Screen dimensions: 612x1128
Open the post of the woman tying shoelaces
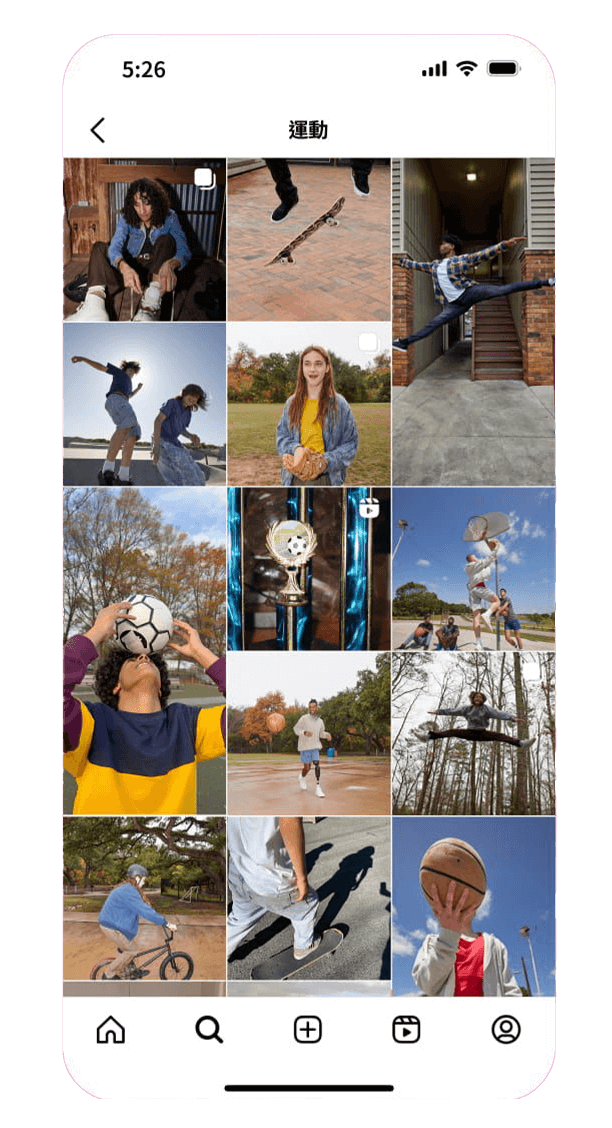[144, 239]
